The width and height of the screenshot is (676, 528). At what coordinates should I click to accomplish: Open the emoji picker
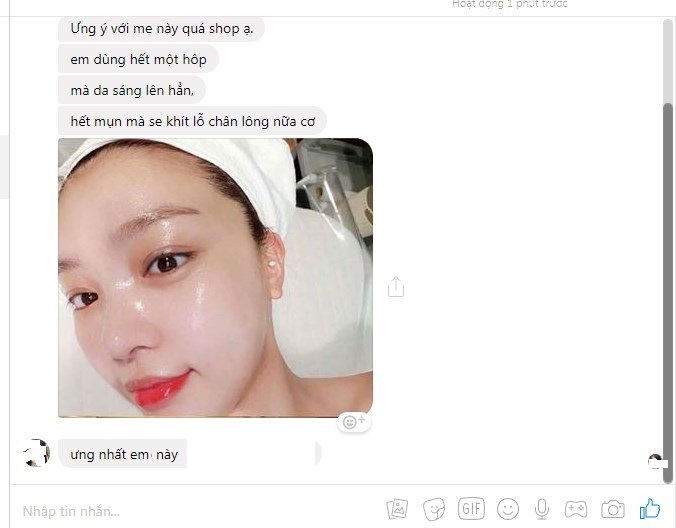click(508, 509)
